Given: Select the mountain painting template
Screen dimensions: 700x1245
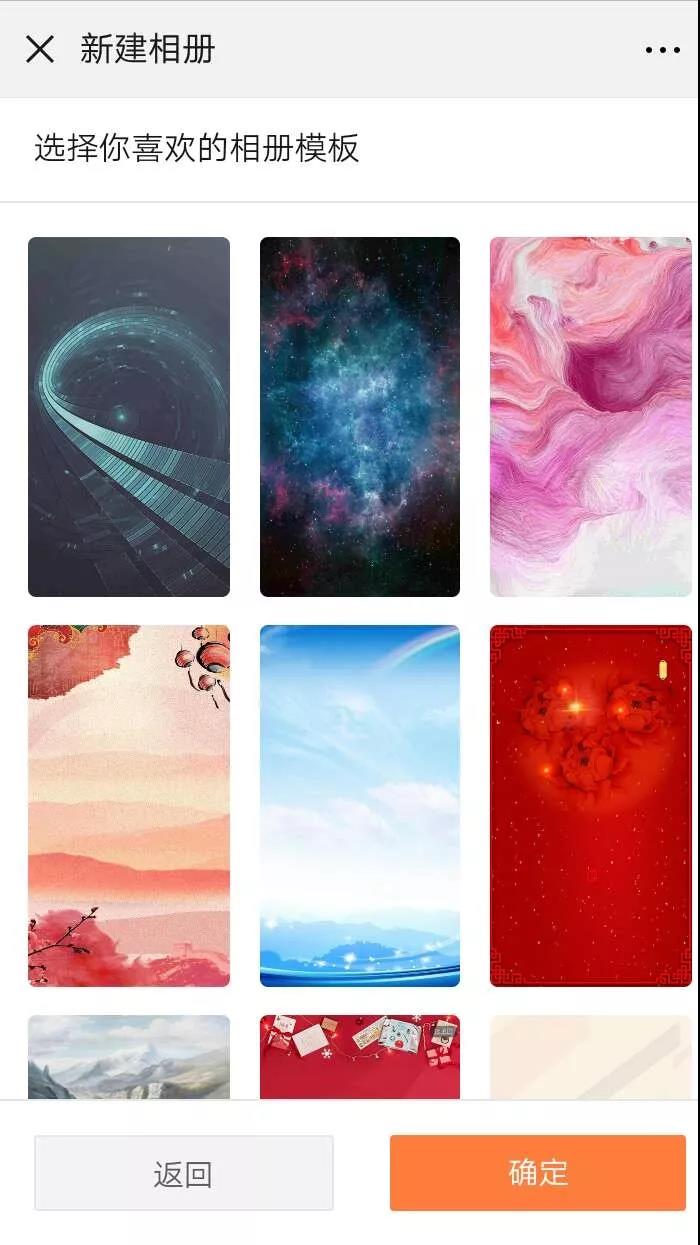Looking at the screenshot, I should click(x=129, y=1057).
